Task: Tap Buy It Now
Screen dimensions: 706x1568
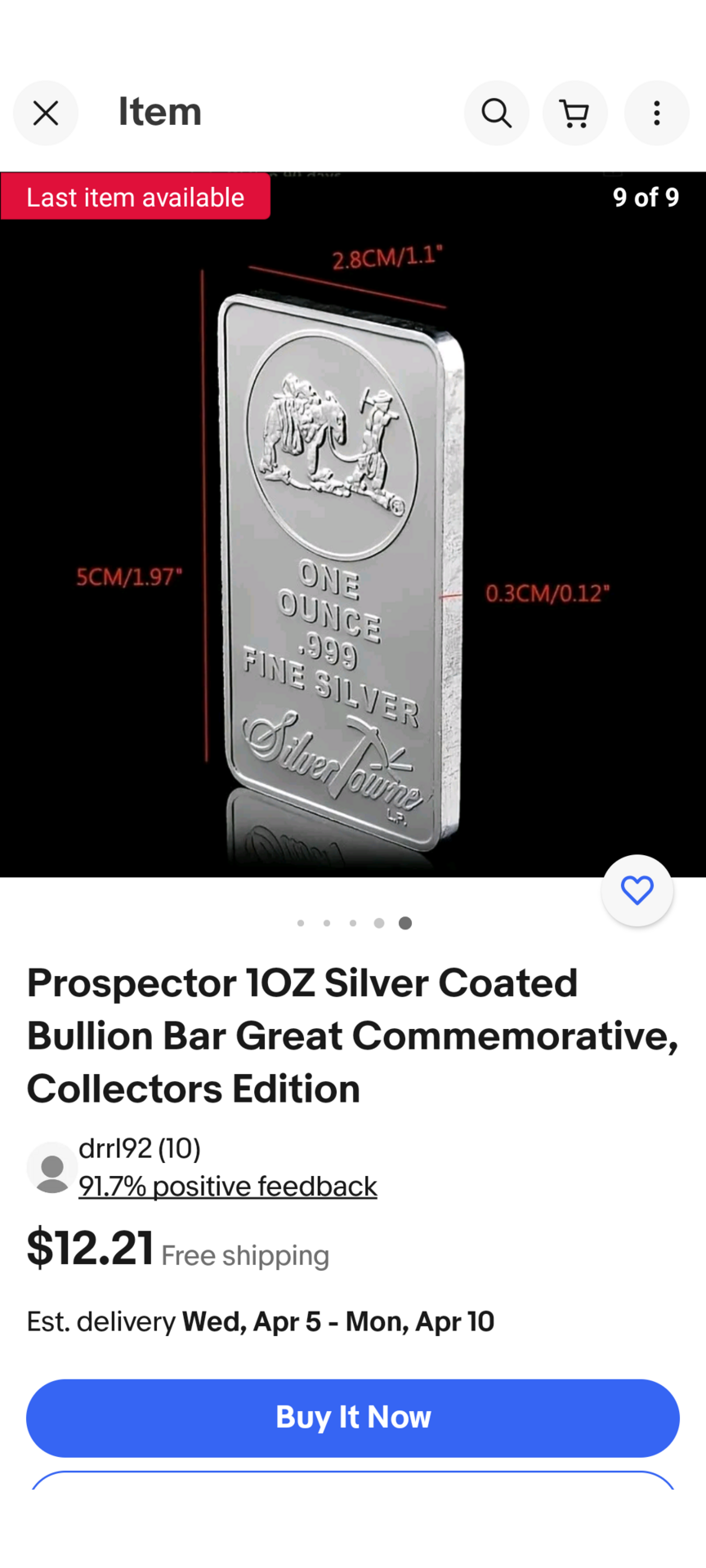Action: point(353,1418)
